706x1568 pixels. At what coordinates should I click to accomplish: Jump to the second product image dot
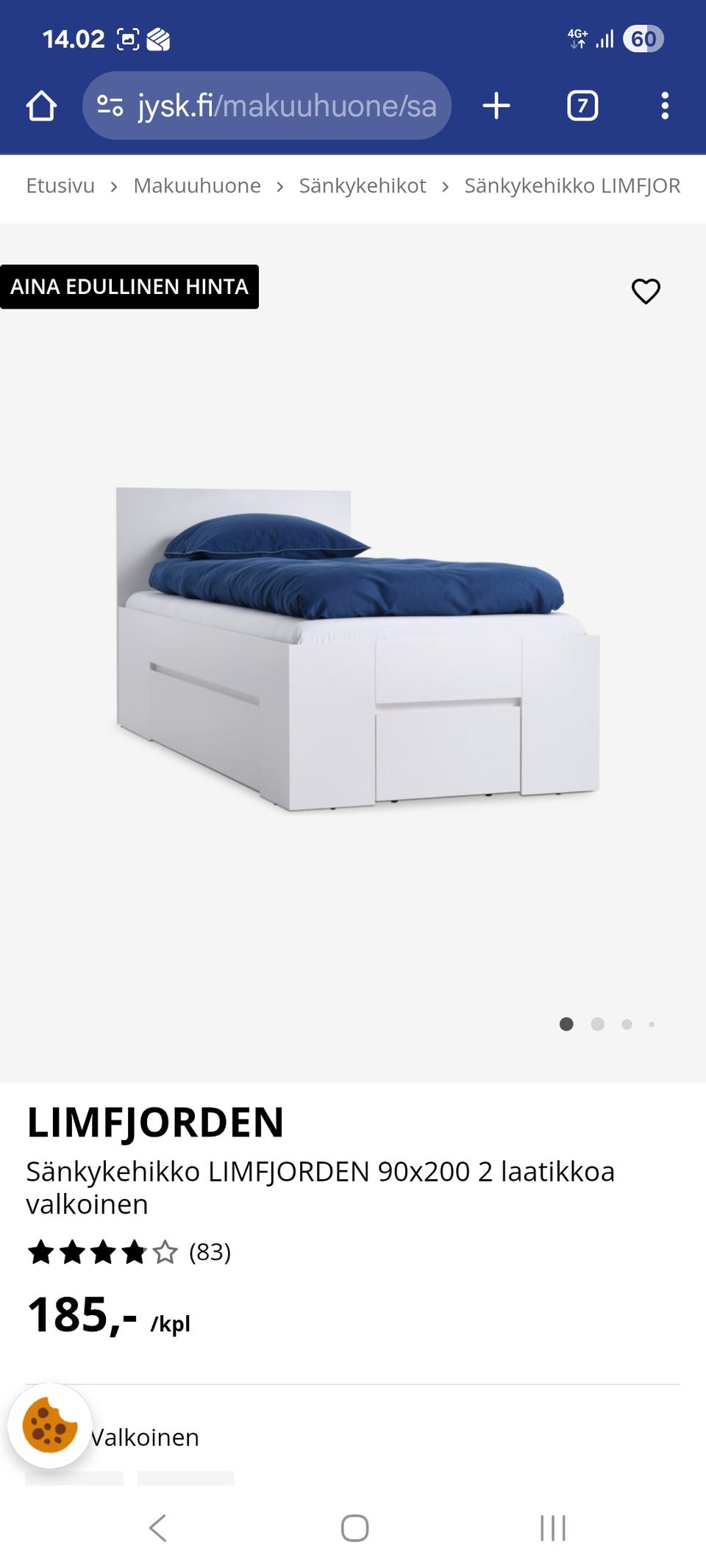pos(598,1024)
